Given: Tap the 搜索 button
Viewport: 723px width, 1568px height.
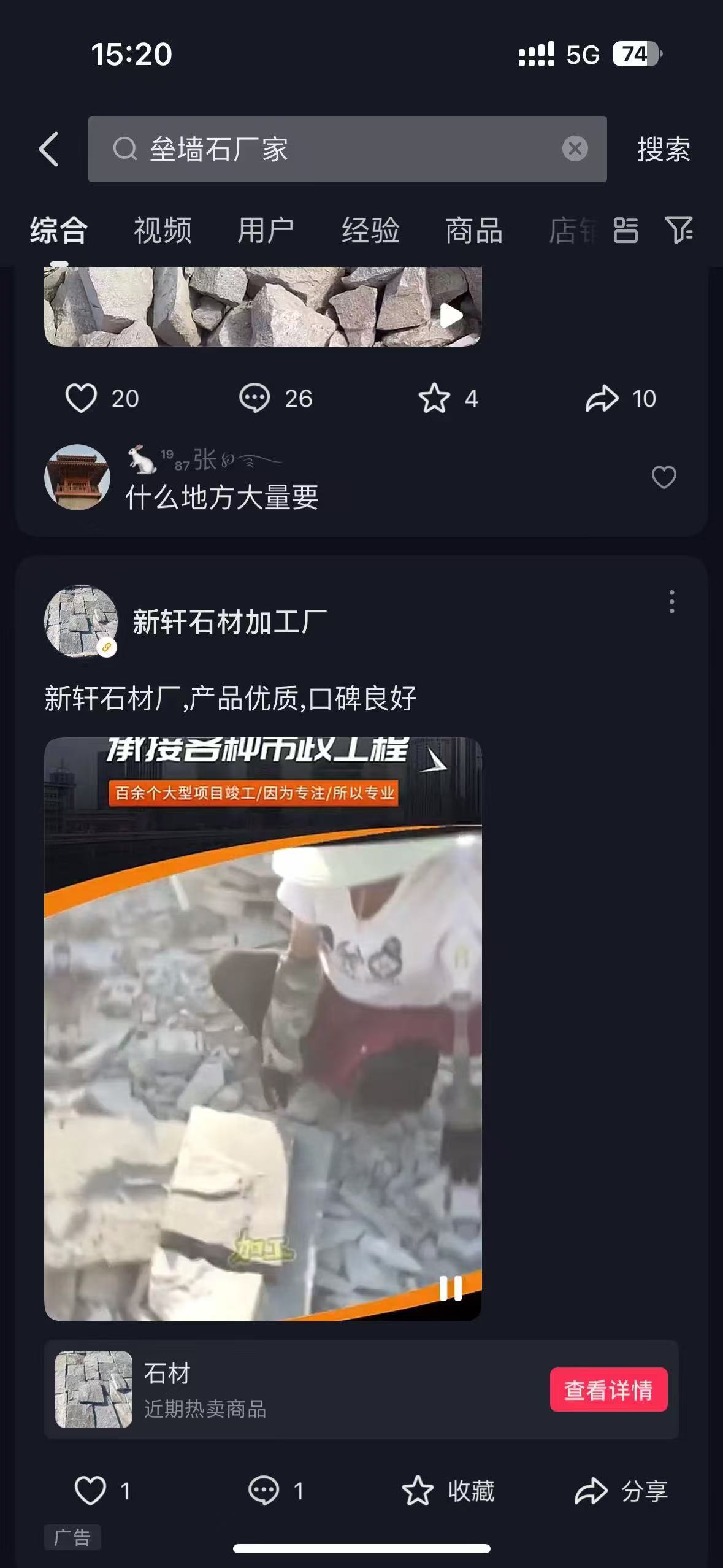Looking at the screenshot, I should pyautogui.click(x=664, y=149).
